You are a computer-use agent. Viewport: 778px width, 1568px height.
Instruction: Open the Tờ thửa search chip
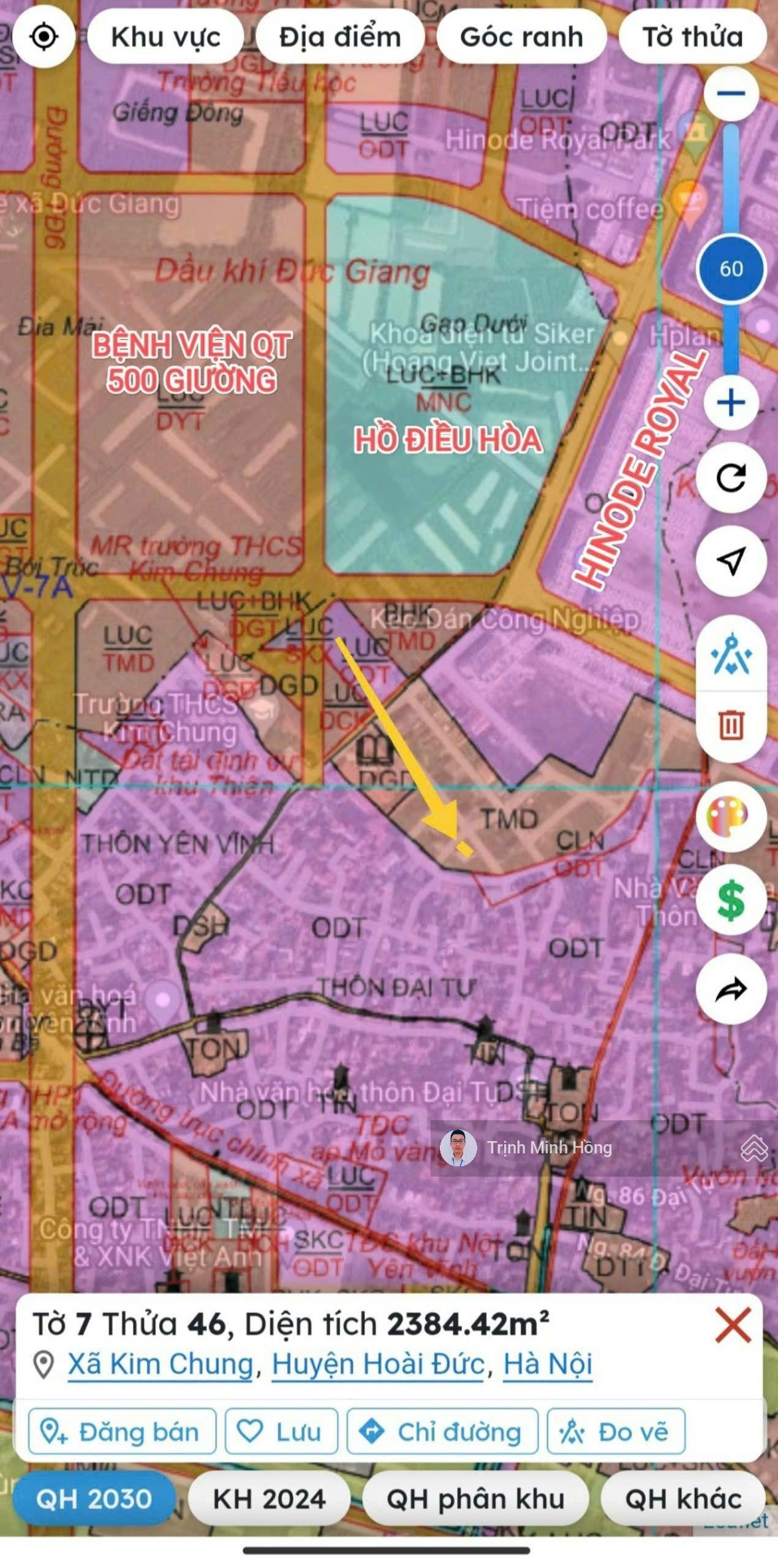[x=693, y=37]
